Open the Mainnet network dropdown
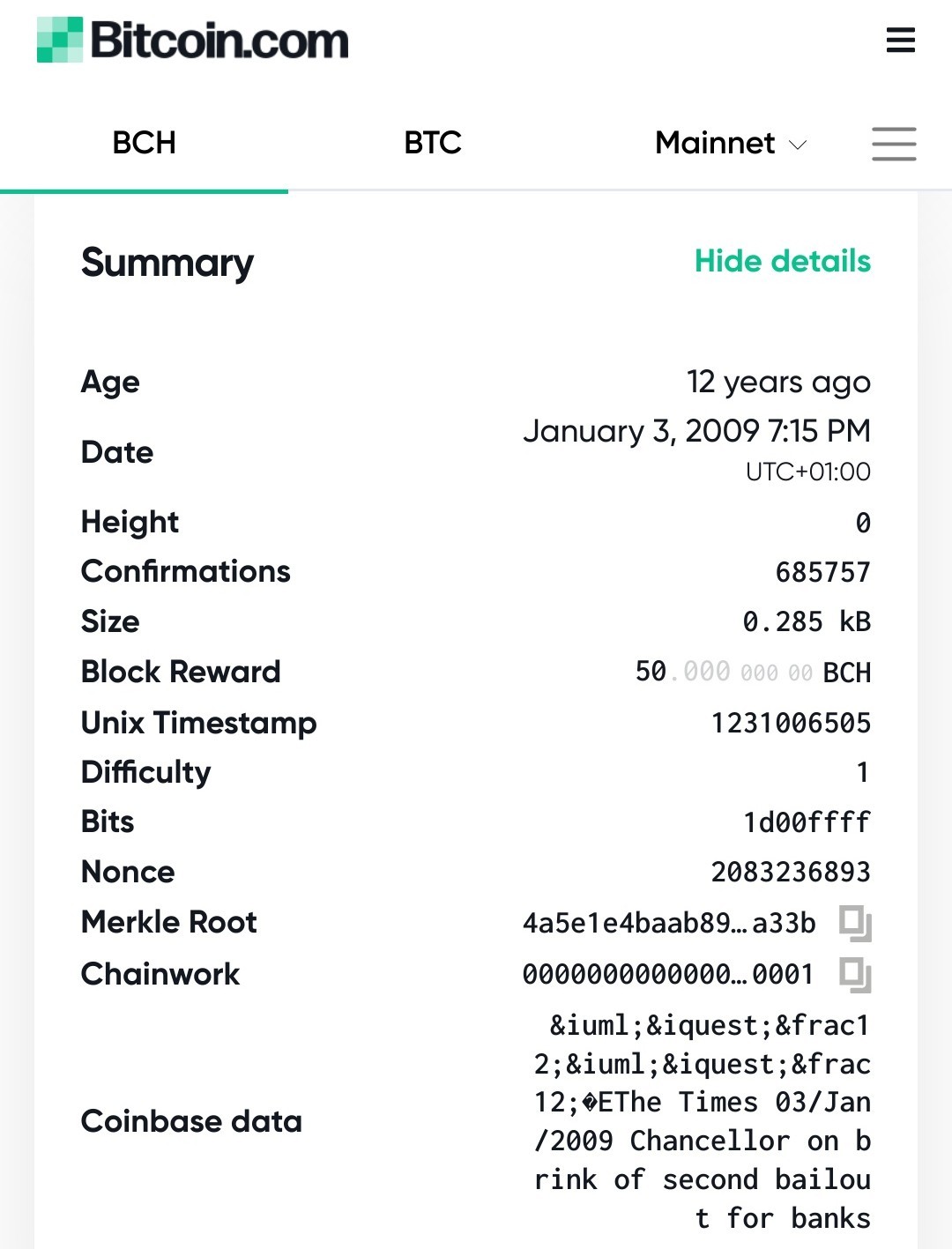952x1249 pixels. pyautogui.click(x=731, y=143)
